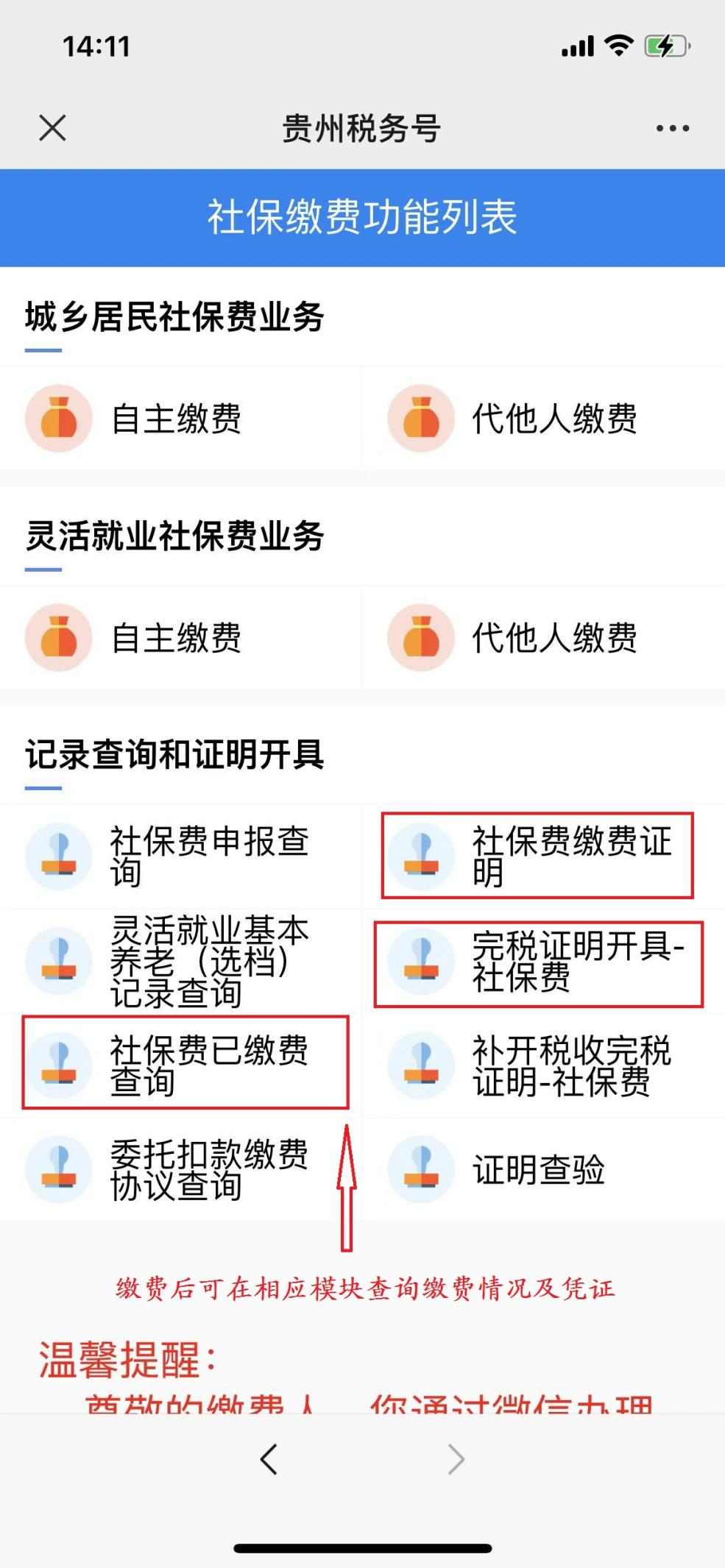Open 自主缴费 under 灵活就业社保费业务

180,637
